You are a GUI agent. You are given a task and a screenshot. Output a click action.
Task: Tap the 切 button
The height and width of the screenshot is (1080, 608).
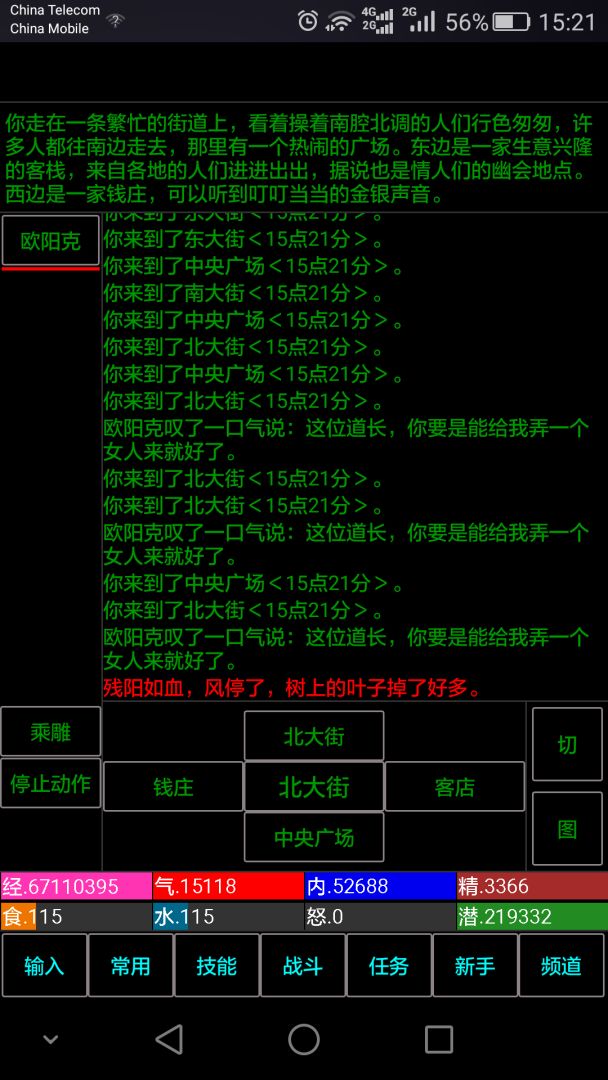coord(567,745)
